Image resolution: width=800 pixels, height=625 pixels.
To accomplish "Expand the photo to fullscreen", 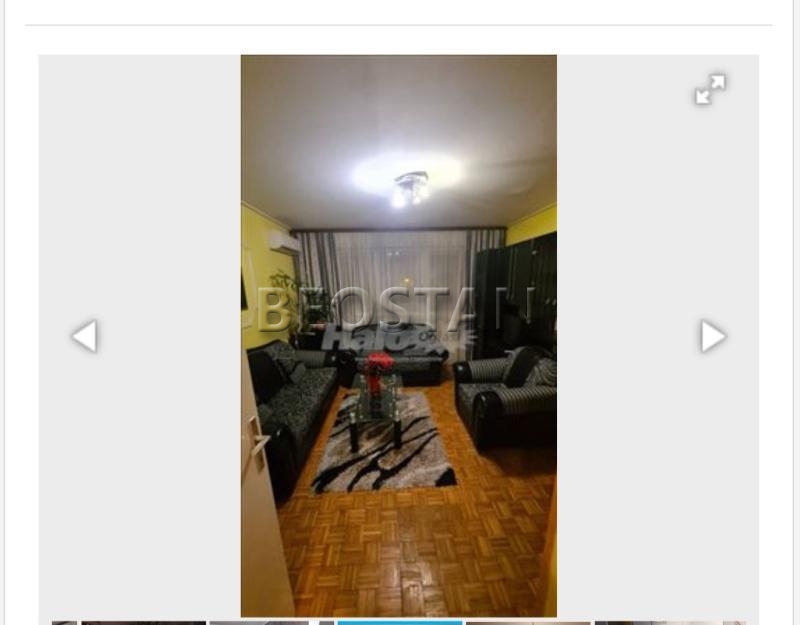I will point(710,90).
